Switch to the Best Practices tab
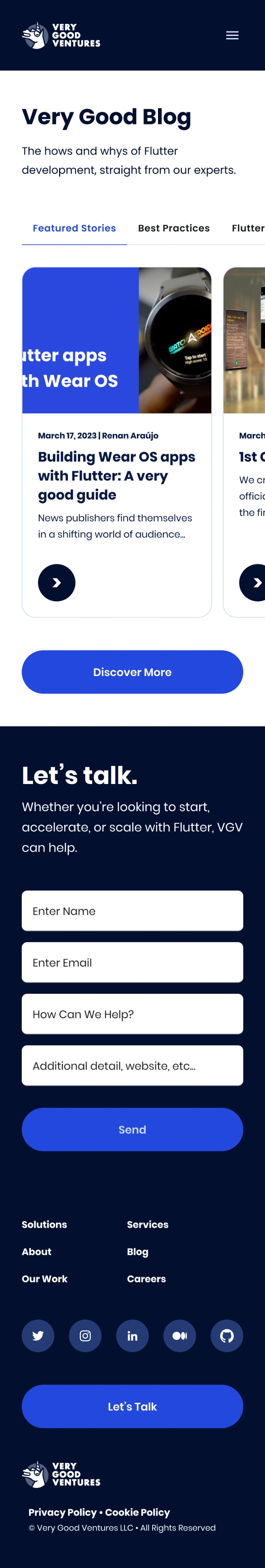The image size is (265, 1568). pyautogui.click(x=174, y=228)
